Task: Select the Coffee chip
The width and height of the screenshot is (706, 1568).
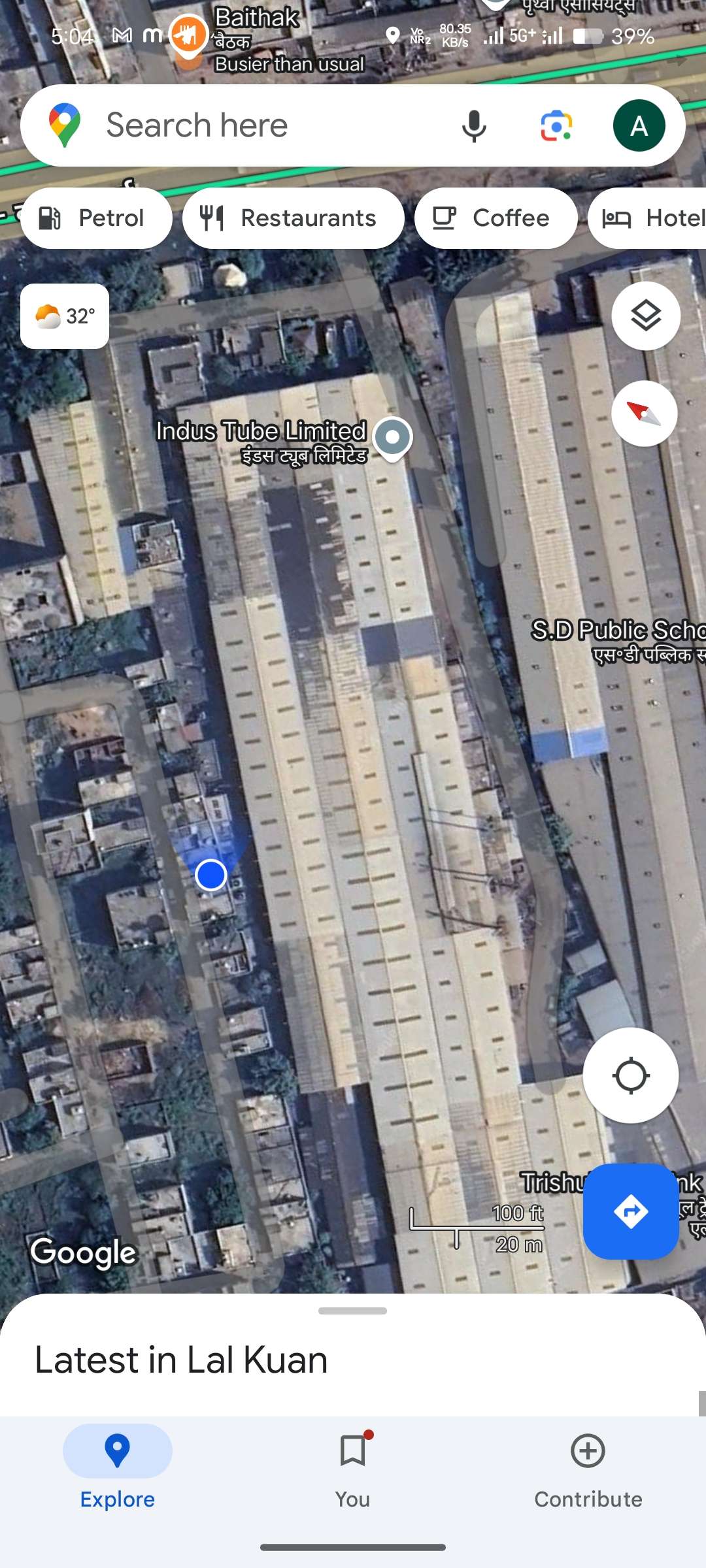Action: [x=496, y=218]
